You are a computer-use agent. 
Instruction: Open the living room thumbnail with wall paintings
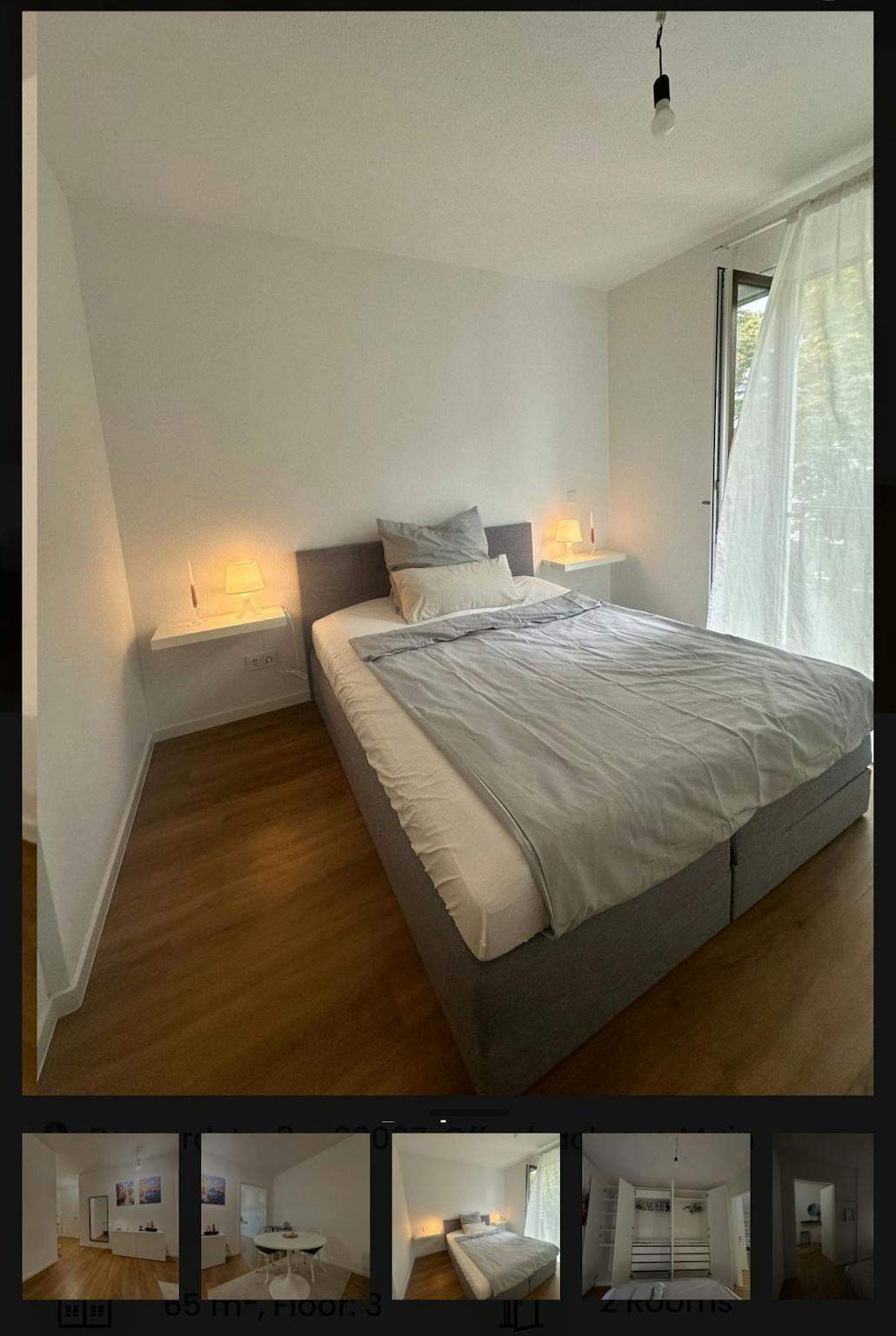[x=100, y=1215]
